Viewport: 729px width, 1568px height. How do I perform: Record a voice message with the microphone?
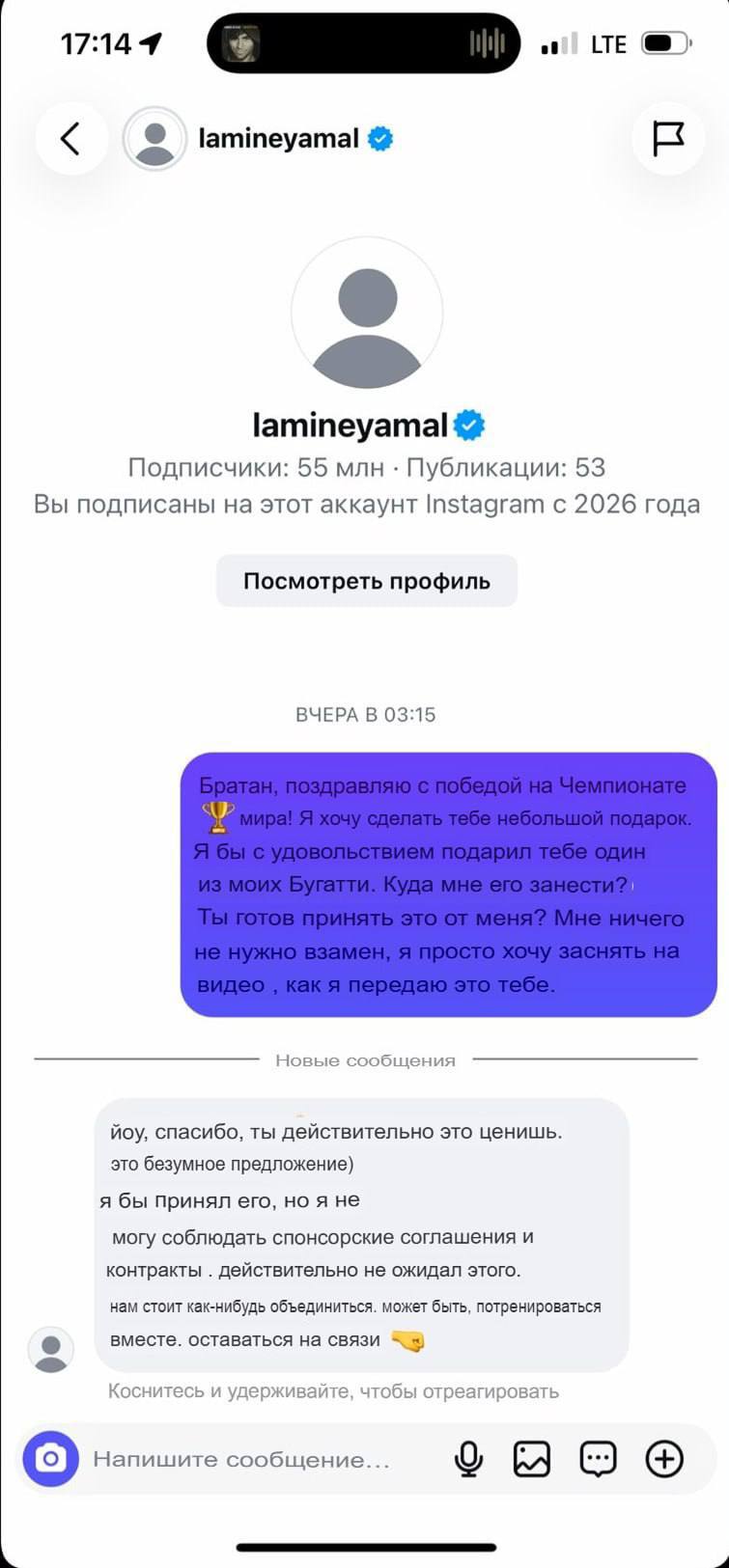click(468, 1459)
